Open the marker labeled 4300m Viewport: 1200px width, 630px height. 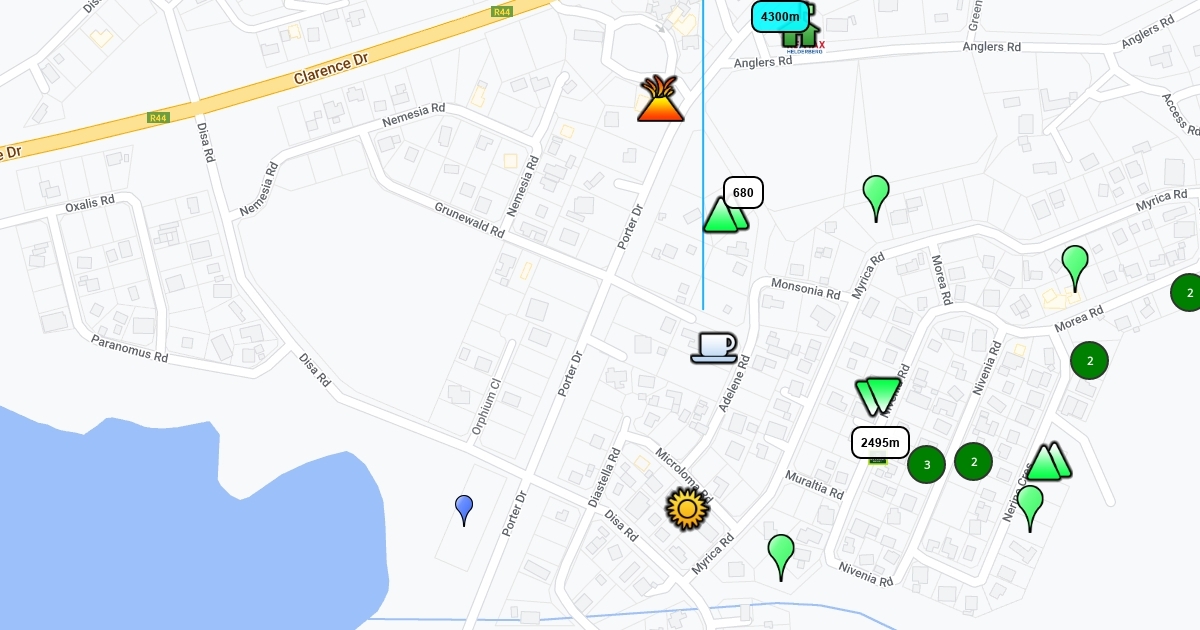click(780, 16)
